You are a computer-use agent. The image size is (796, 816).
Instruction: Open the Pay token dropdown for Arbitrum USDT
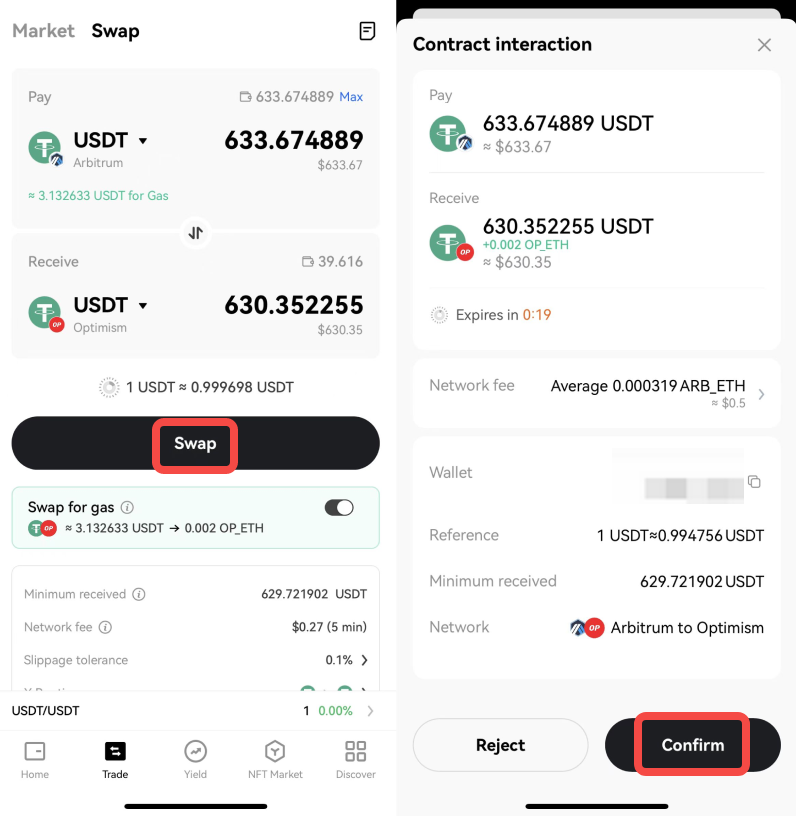coord(143,141)
